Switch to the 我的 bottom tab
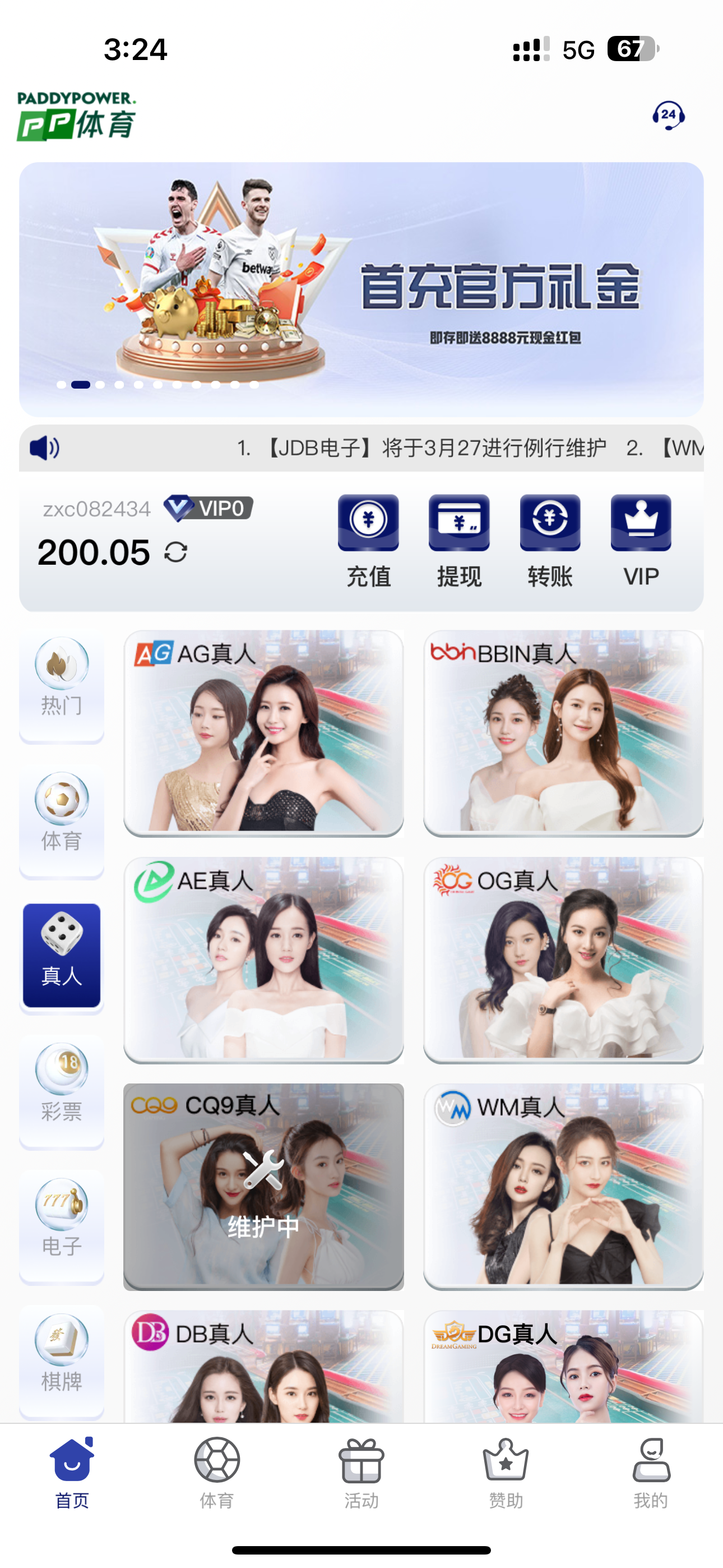The width and height of the screenshot is (723, 1568). tap(651, 1473)
